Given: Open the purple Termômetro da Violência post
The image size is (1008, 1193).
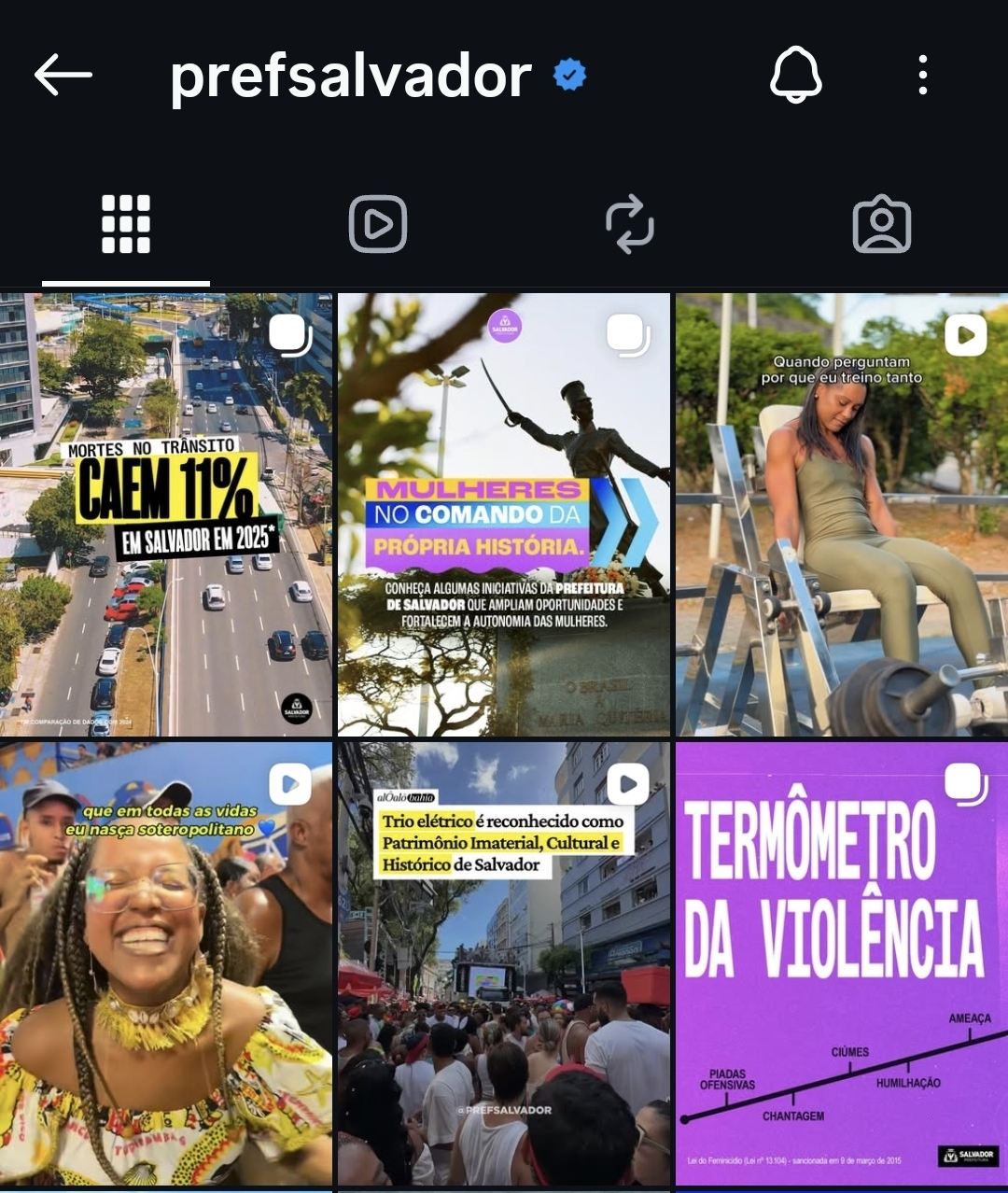Looking at the screenshot, I should [x=840, y=961].
